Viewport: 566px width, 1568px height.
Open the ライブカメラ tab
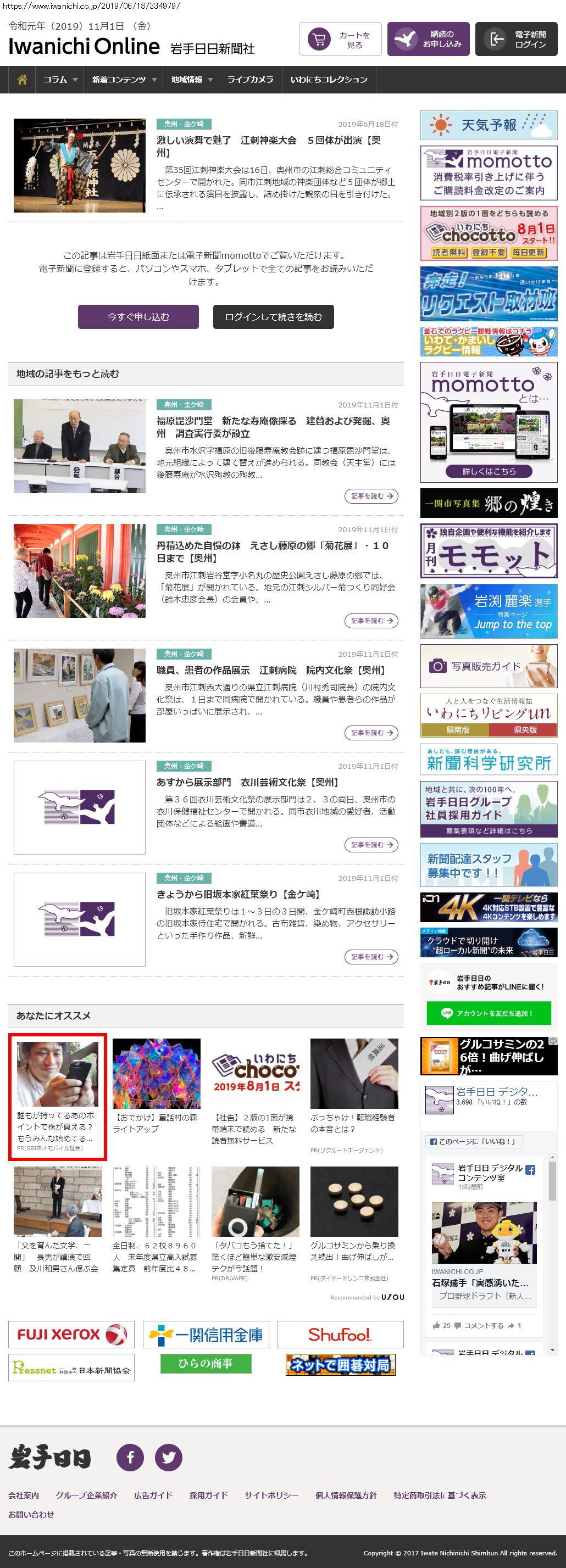[x=250, y=80]
